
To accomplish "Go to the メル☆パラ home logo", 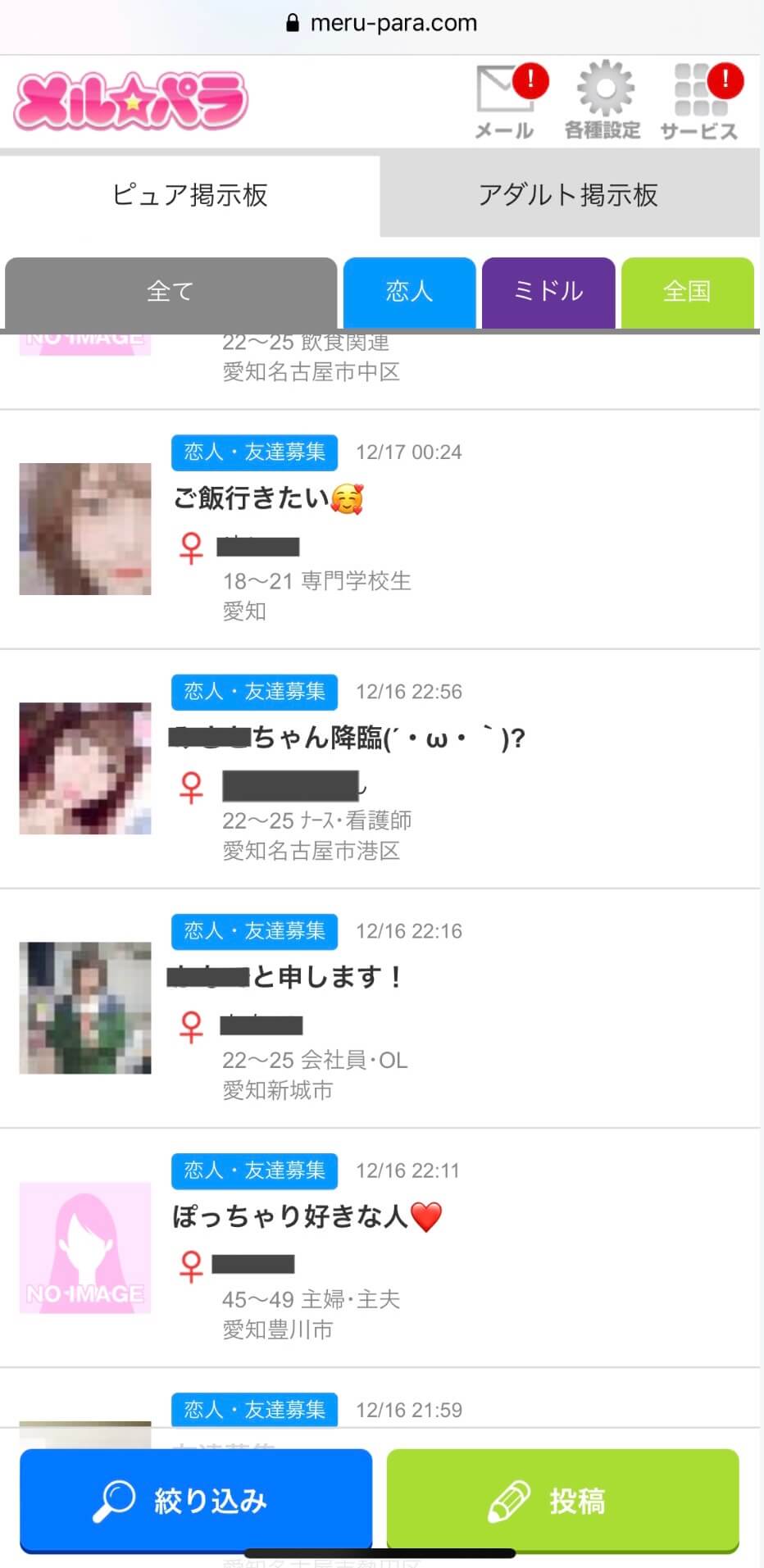I will [130, 102].
